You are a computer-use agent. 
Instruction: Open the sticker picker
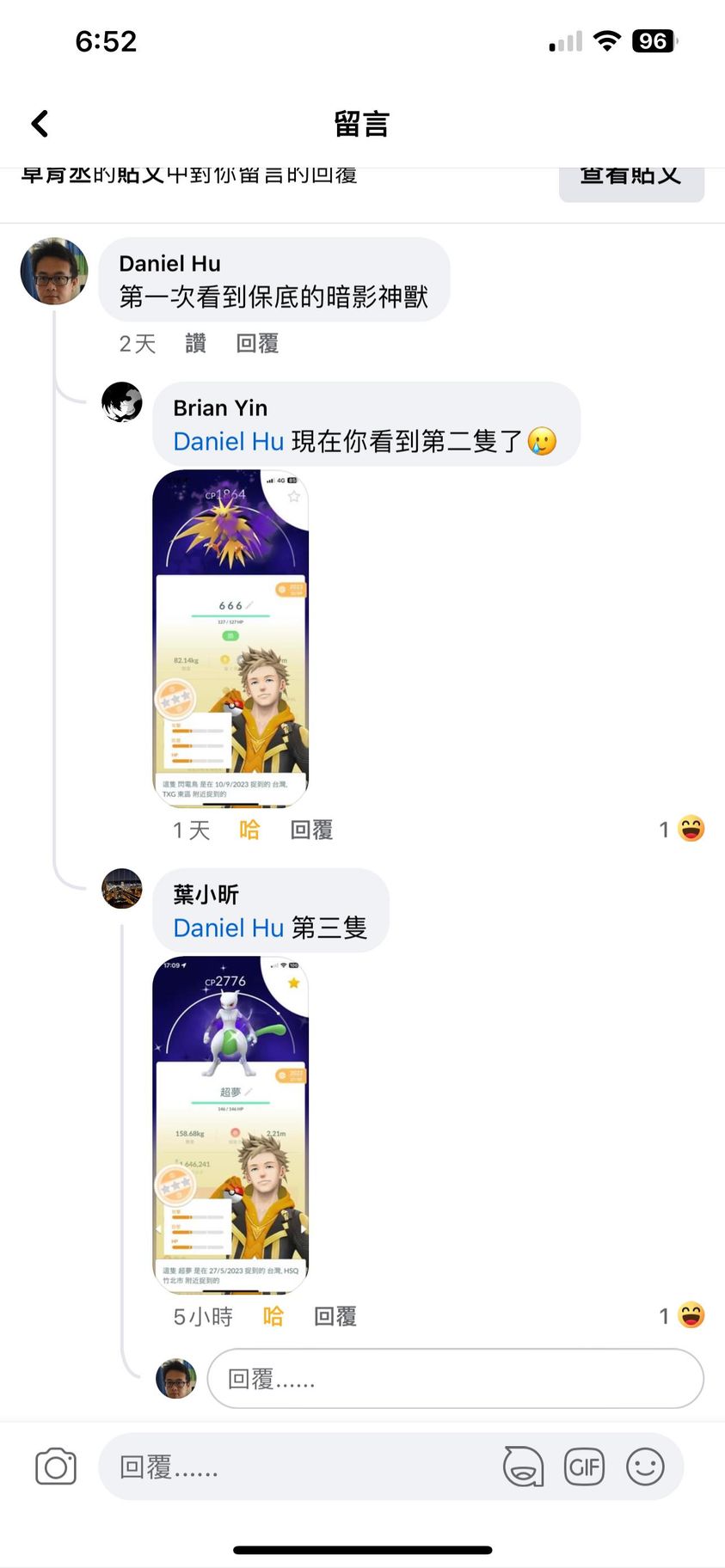pos(523,1467)
